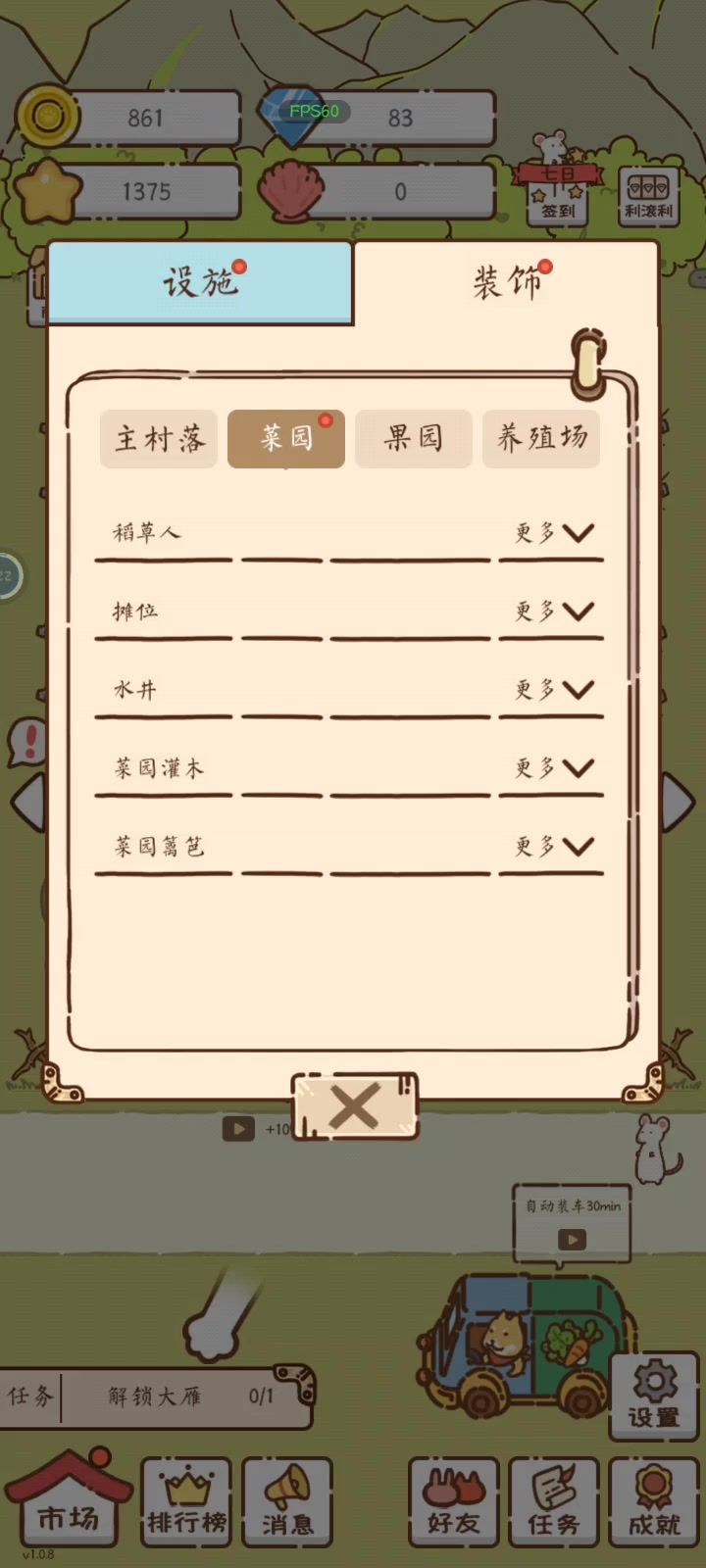The image size is (706, 1568).
Task: Expand 更多 for 水井
Action: coord(554,689)
